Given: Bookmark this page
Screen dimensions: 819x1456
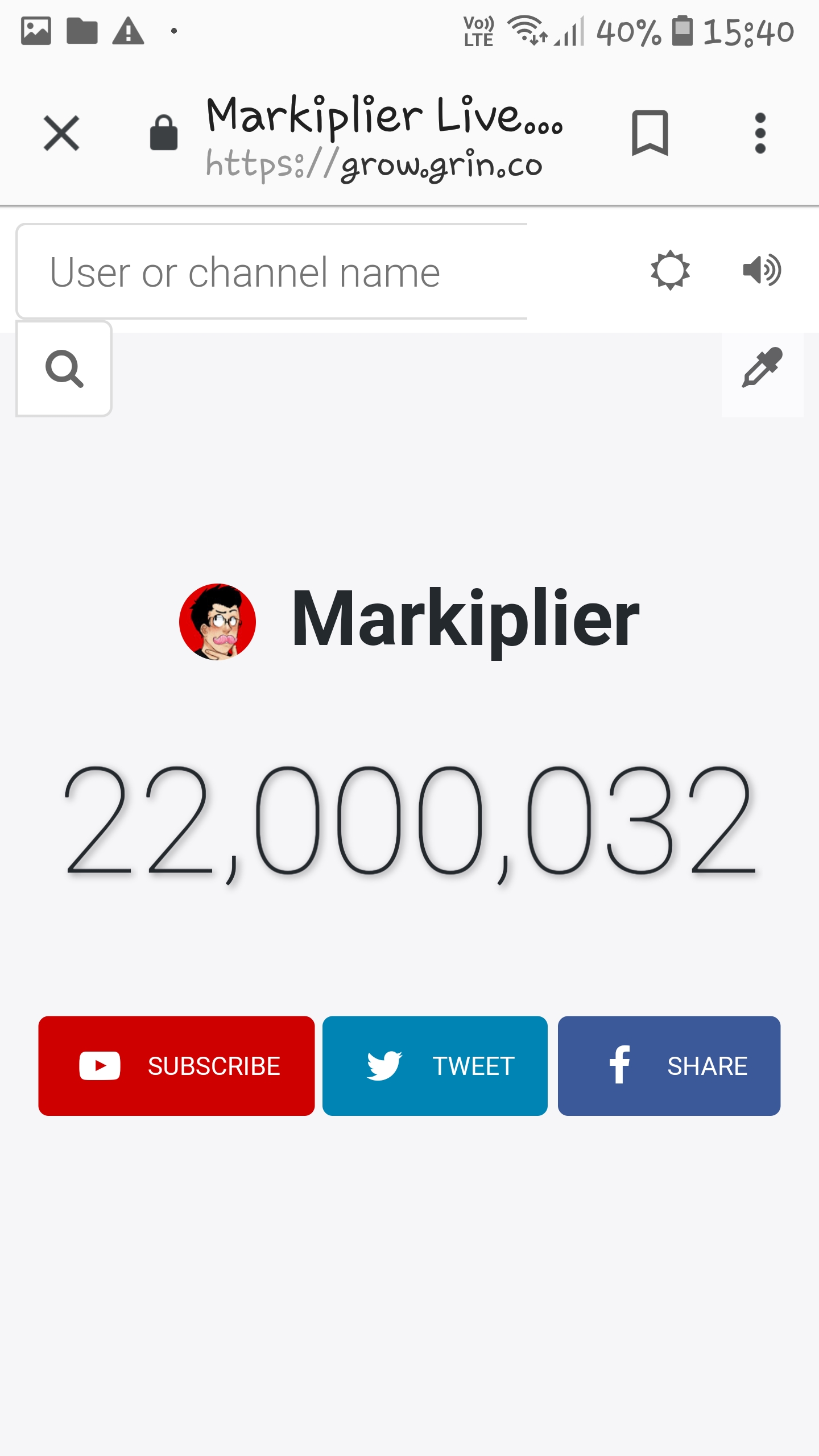Looking at the screenshot, I should point(650,133).
